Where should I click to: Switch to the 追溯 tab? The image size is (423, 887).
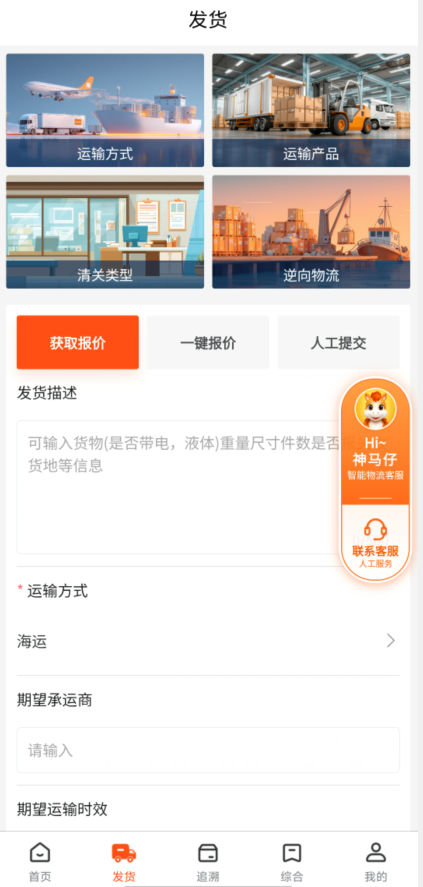point(208,862)
